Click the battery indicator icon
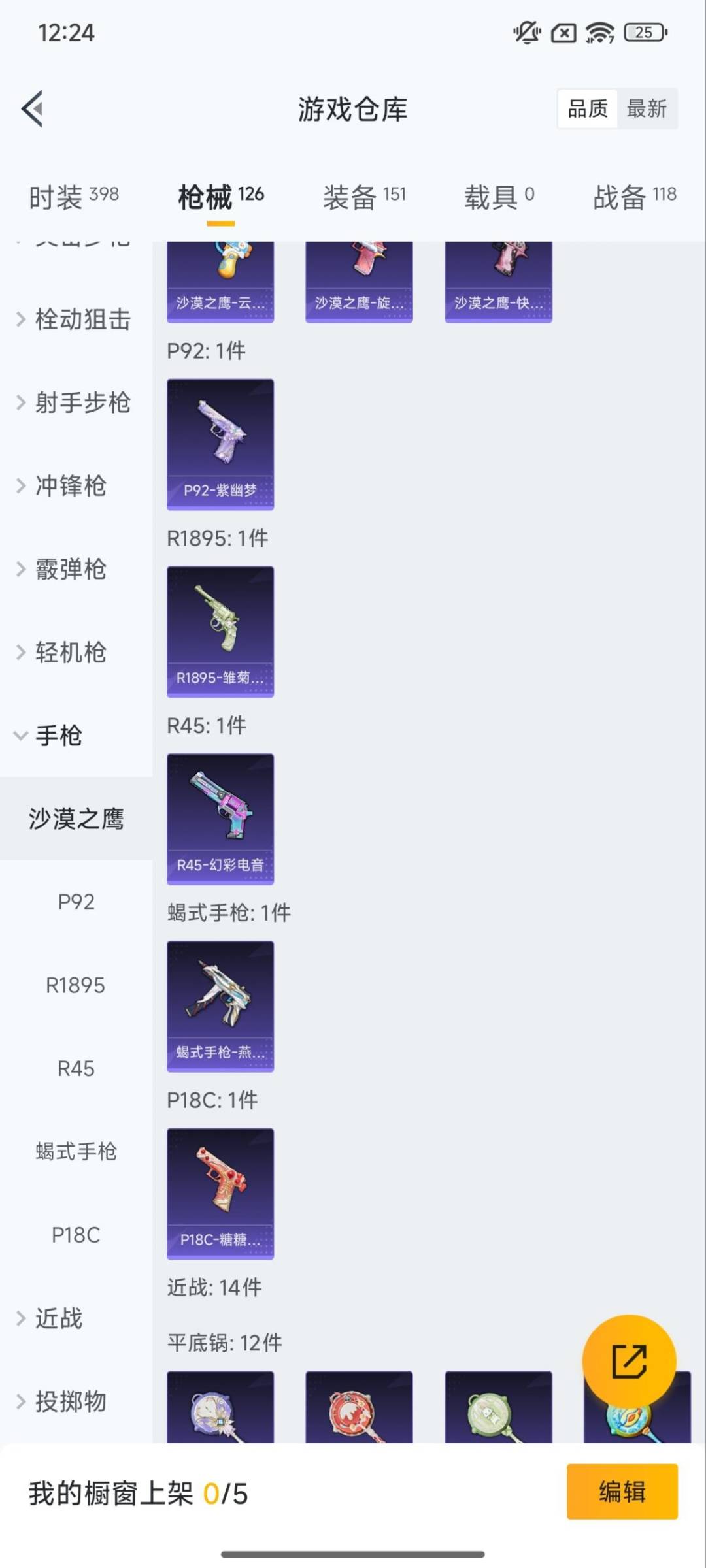This screenshot has width=706, height=1568. 645,33
